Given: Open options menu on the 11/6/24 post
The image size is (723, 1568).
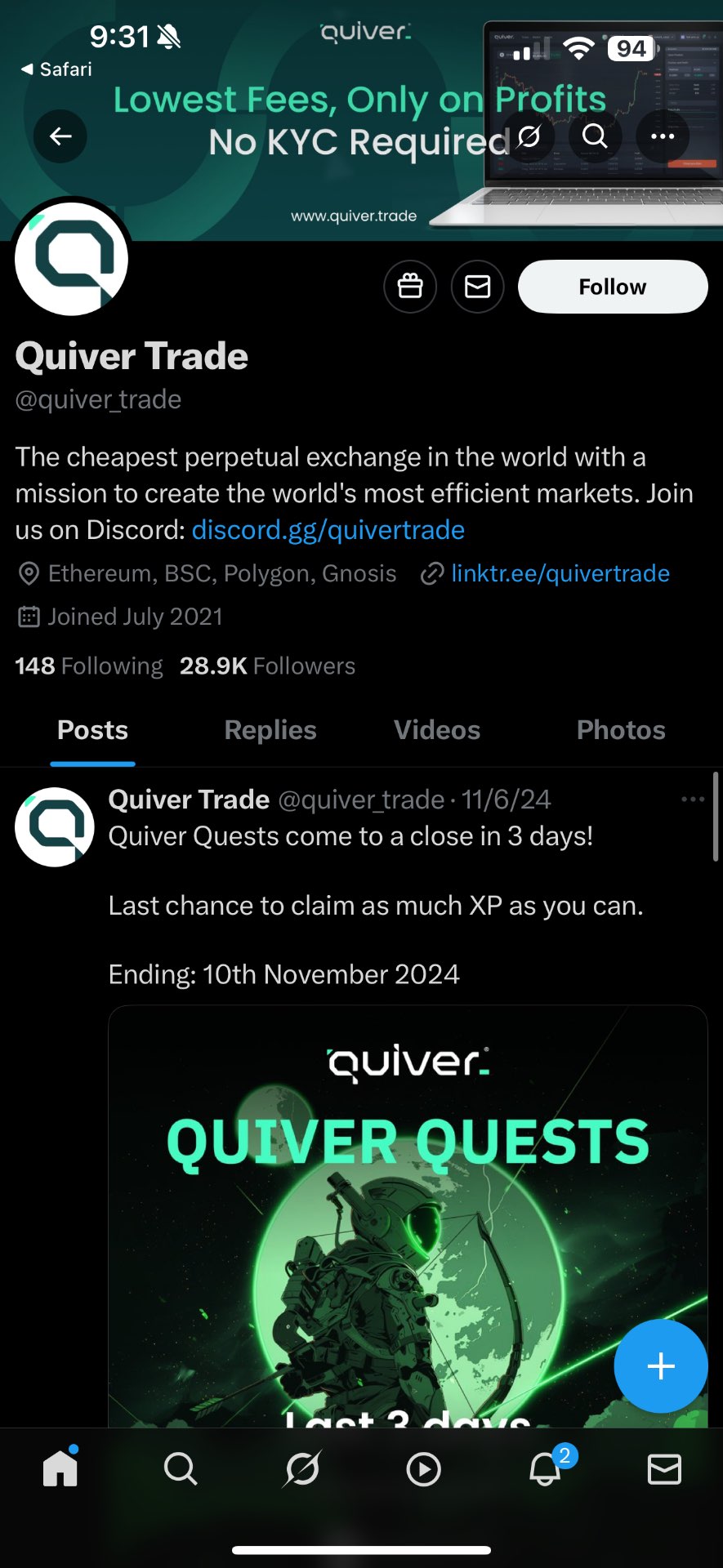Looking at the screenshot, I should click(x=692, y=800).
